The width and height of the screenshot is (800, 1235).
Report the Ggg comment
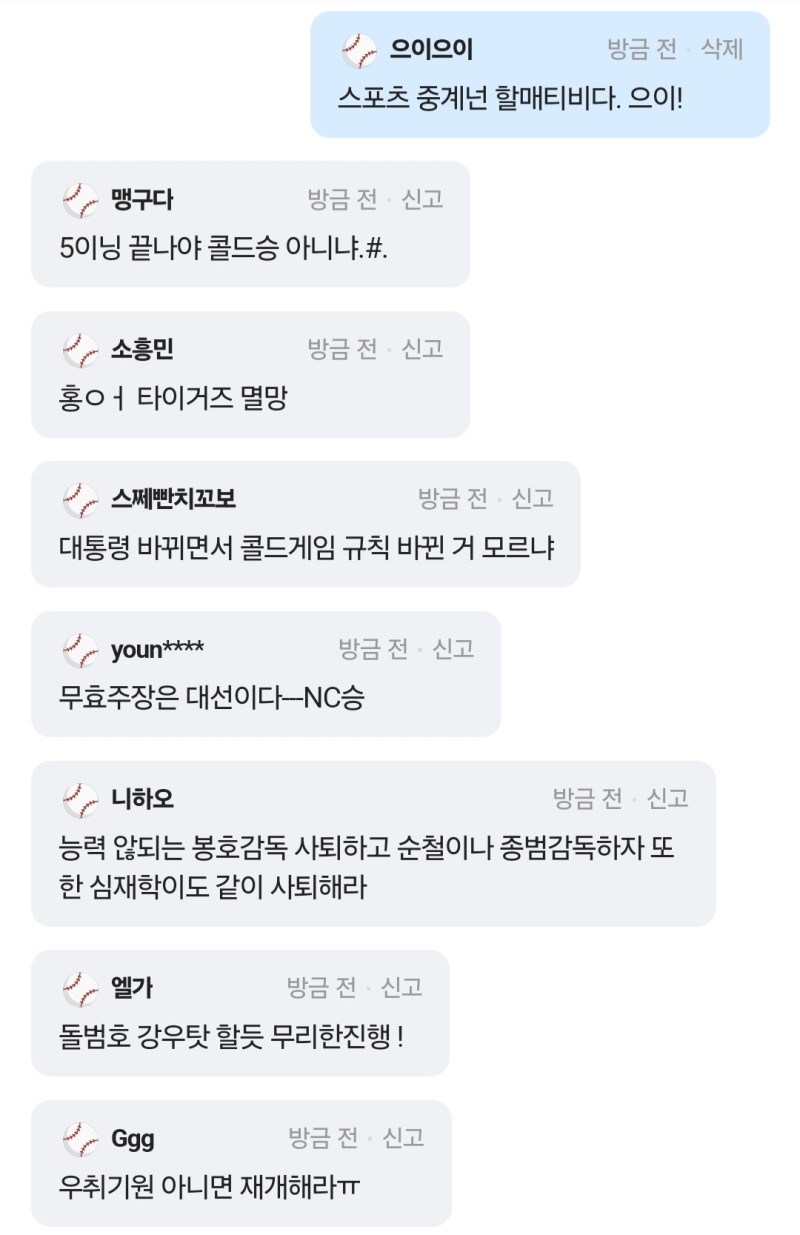pyautogui.click(x=404, y=1137)
